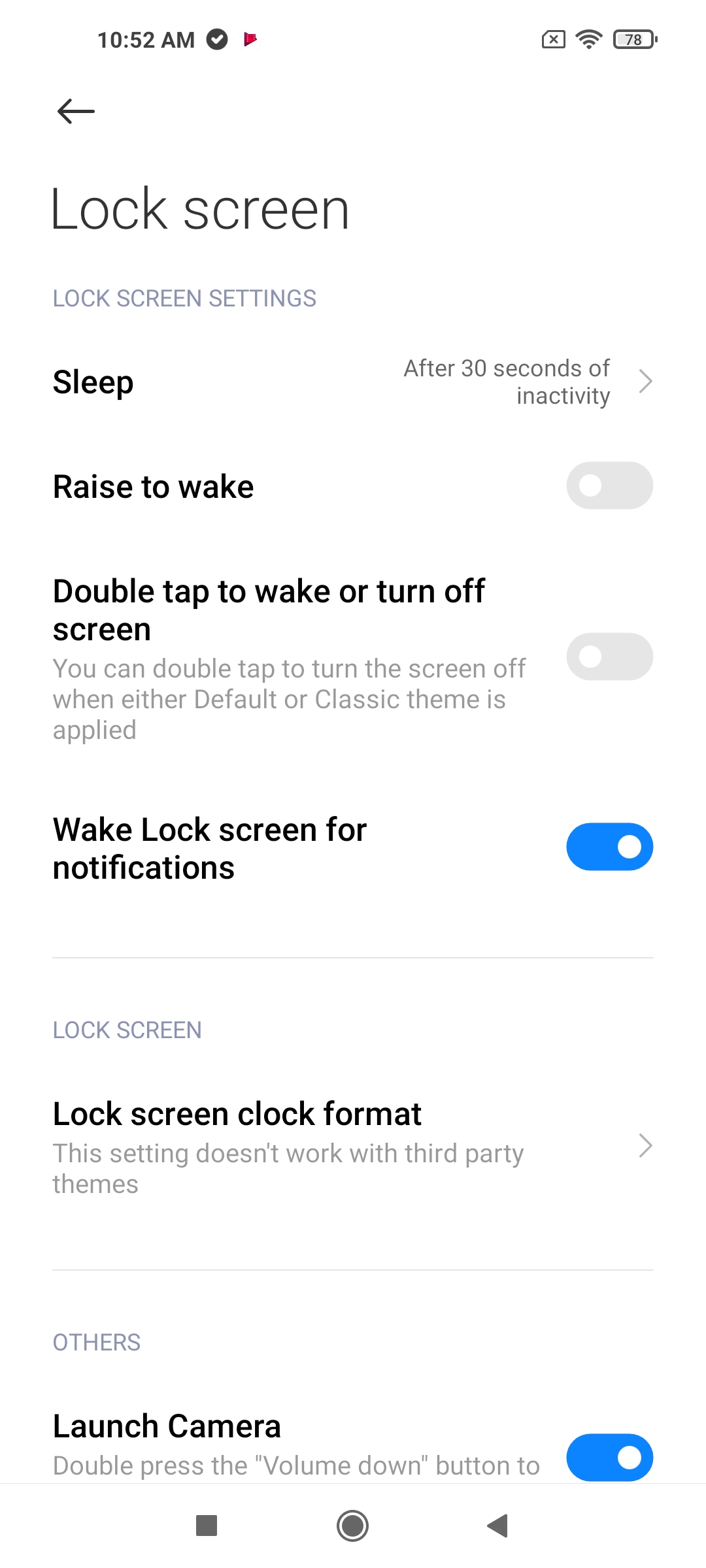
Task: Tap the system home button
Action: point(353,1526)
